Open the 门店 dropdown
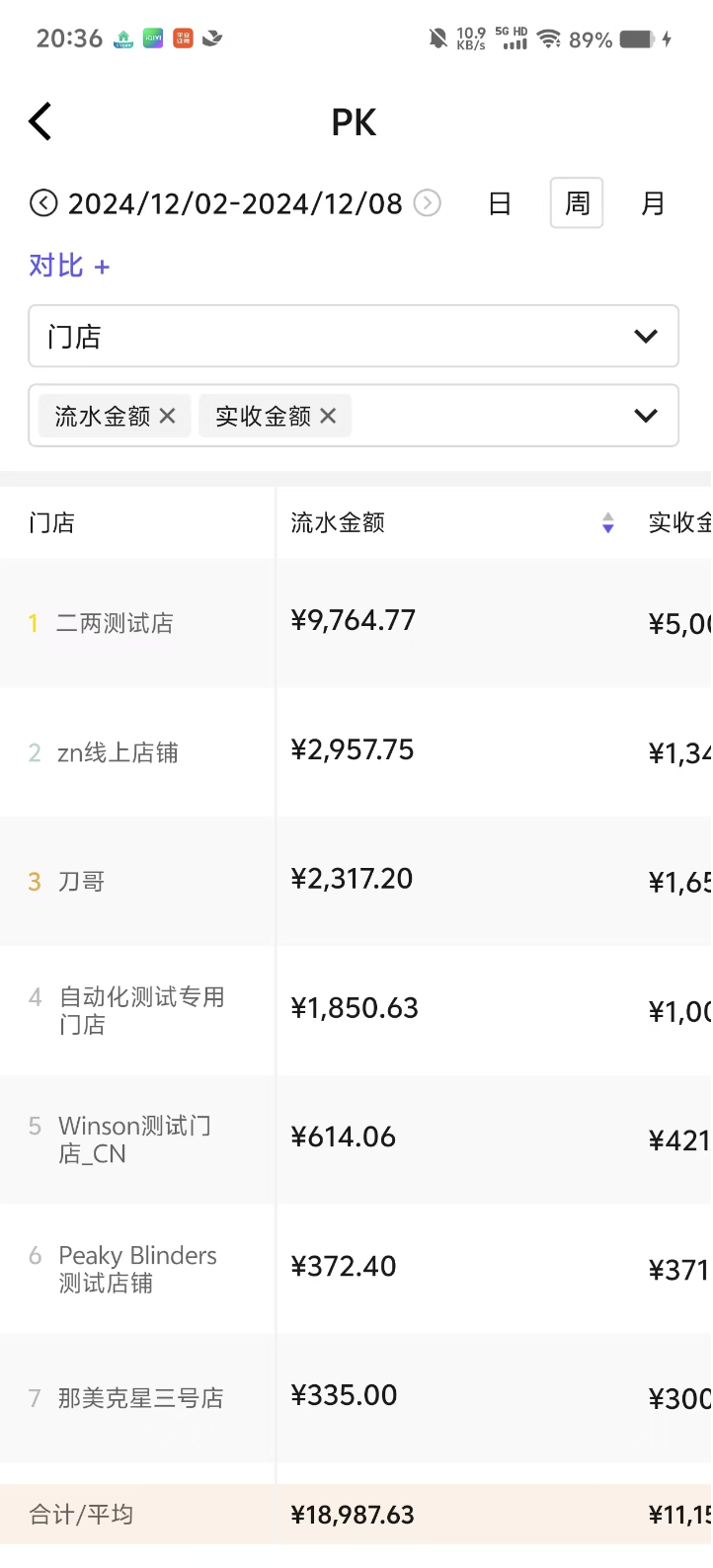713x1568 pixels. 354,337
